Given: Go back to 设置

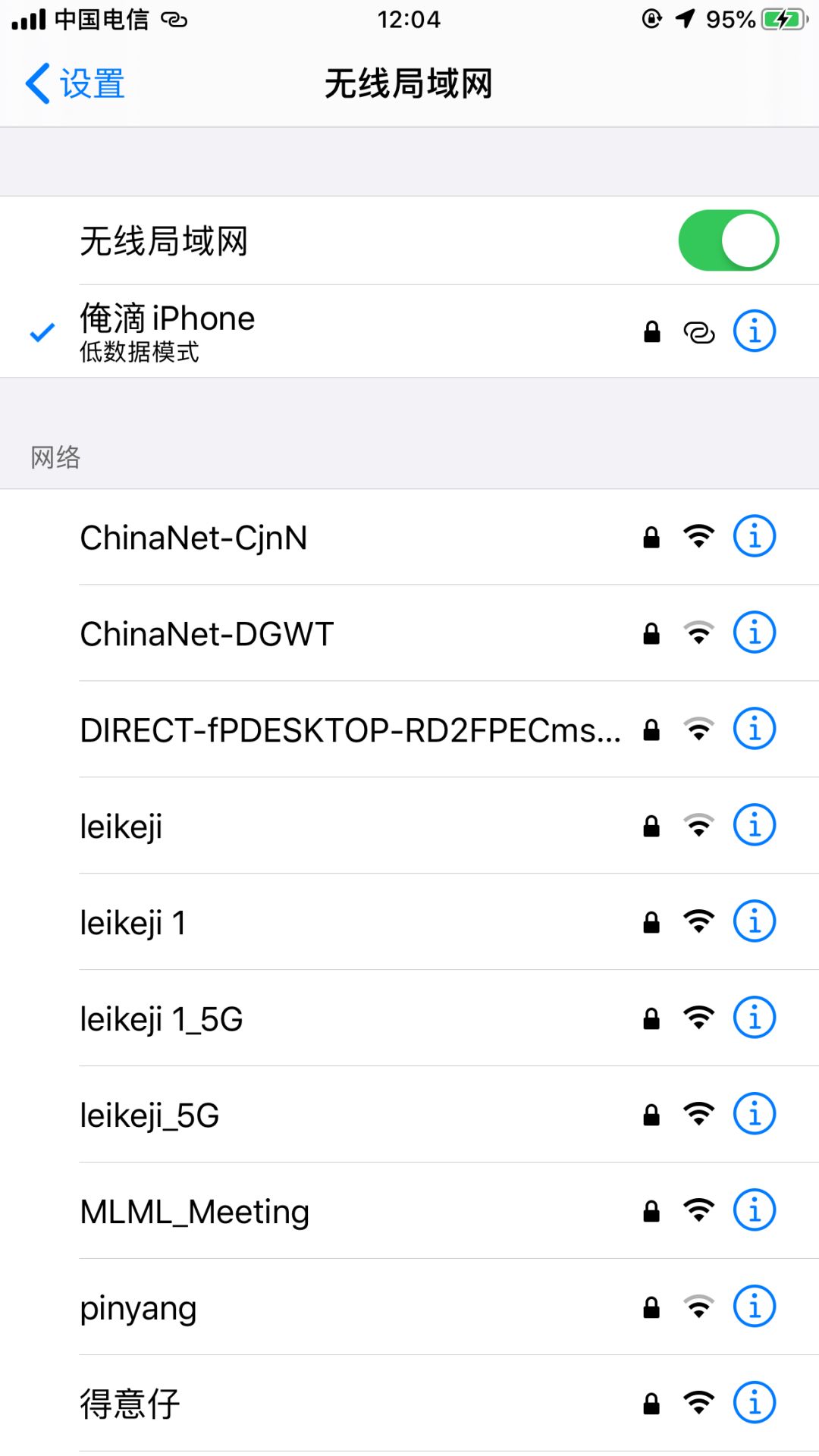Looking at the screenshot, I should click(x=76, y=83).
